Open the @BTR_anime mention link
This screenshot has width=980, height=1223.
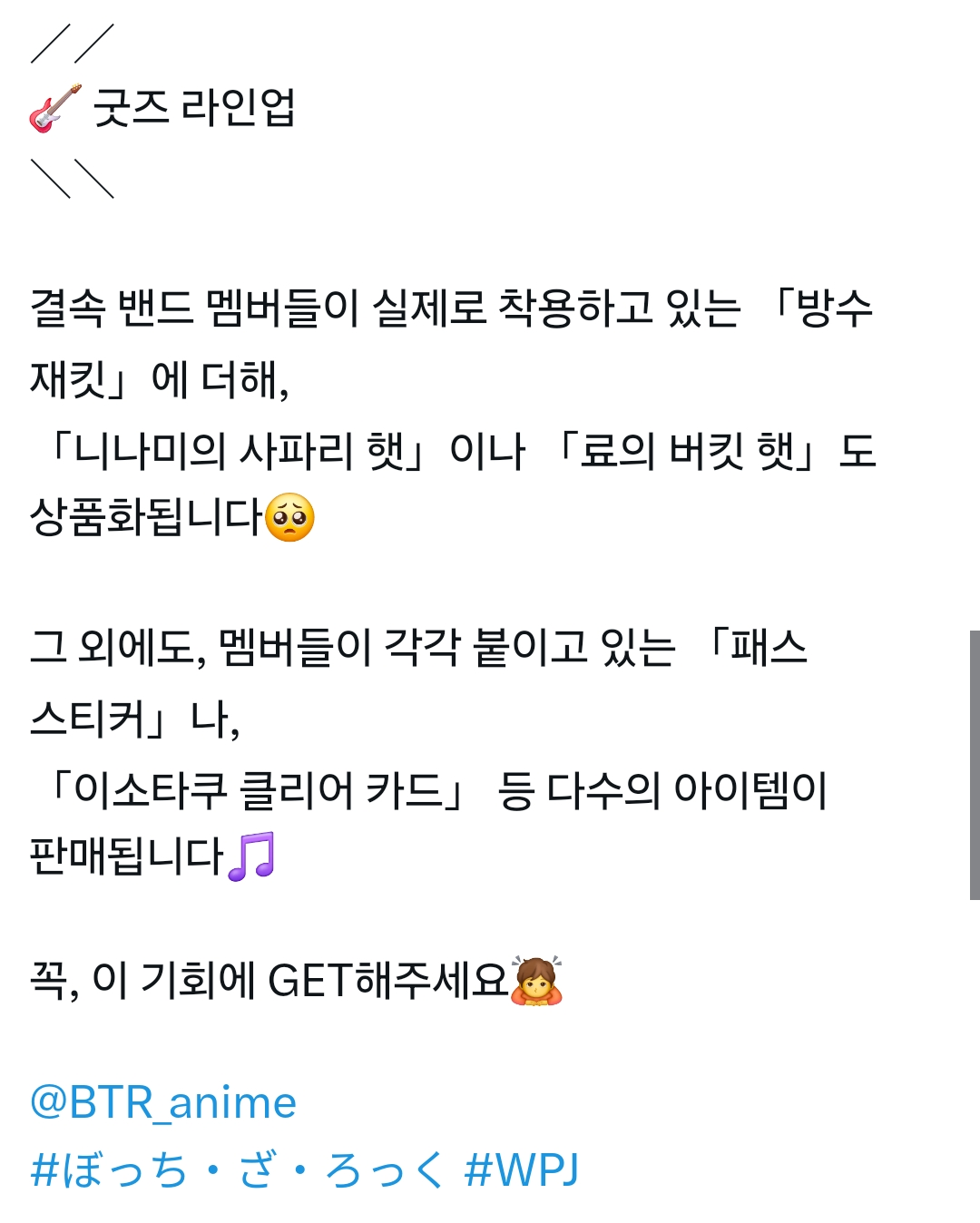point(163,1102)
